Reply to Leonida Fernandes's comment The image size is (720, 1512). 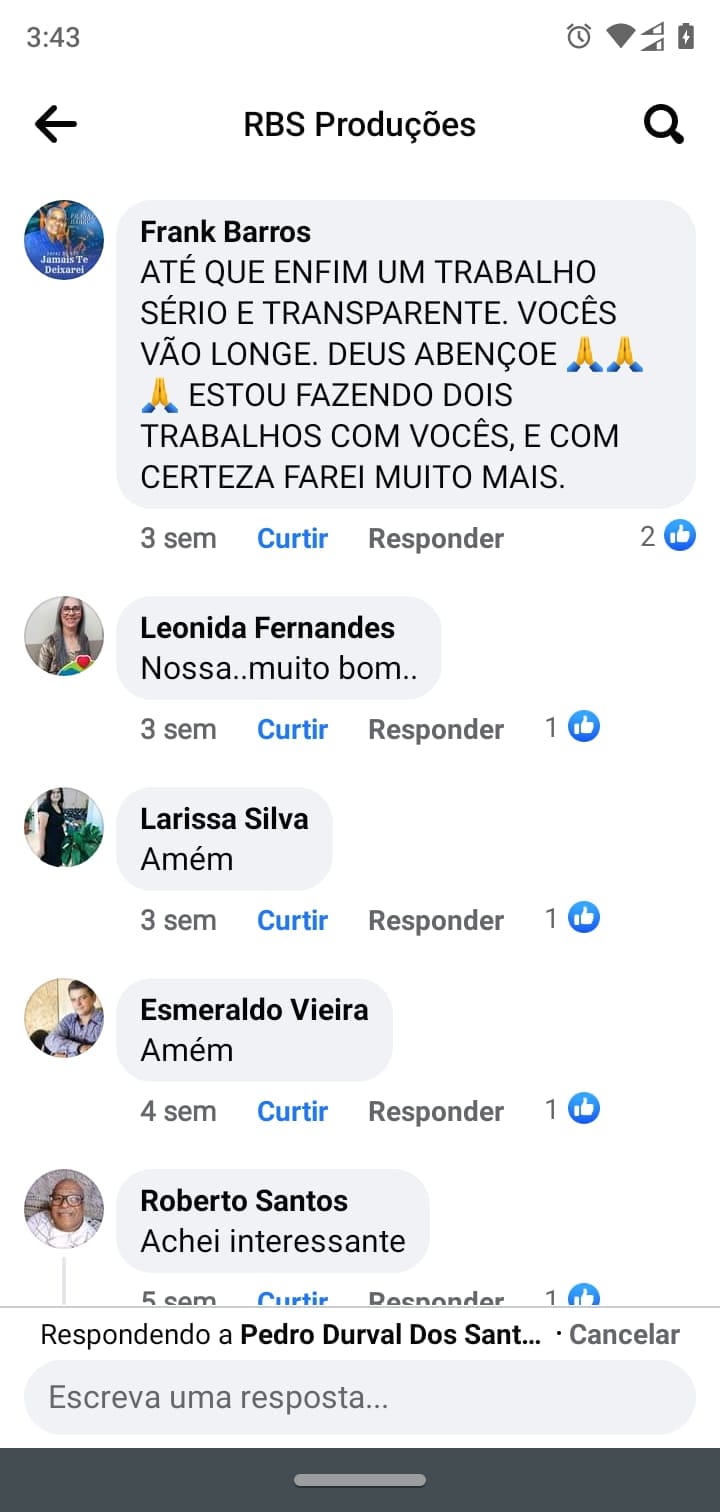coord(436,729)
